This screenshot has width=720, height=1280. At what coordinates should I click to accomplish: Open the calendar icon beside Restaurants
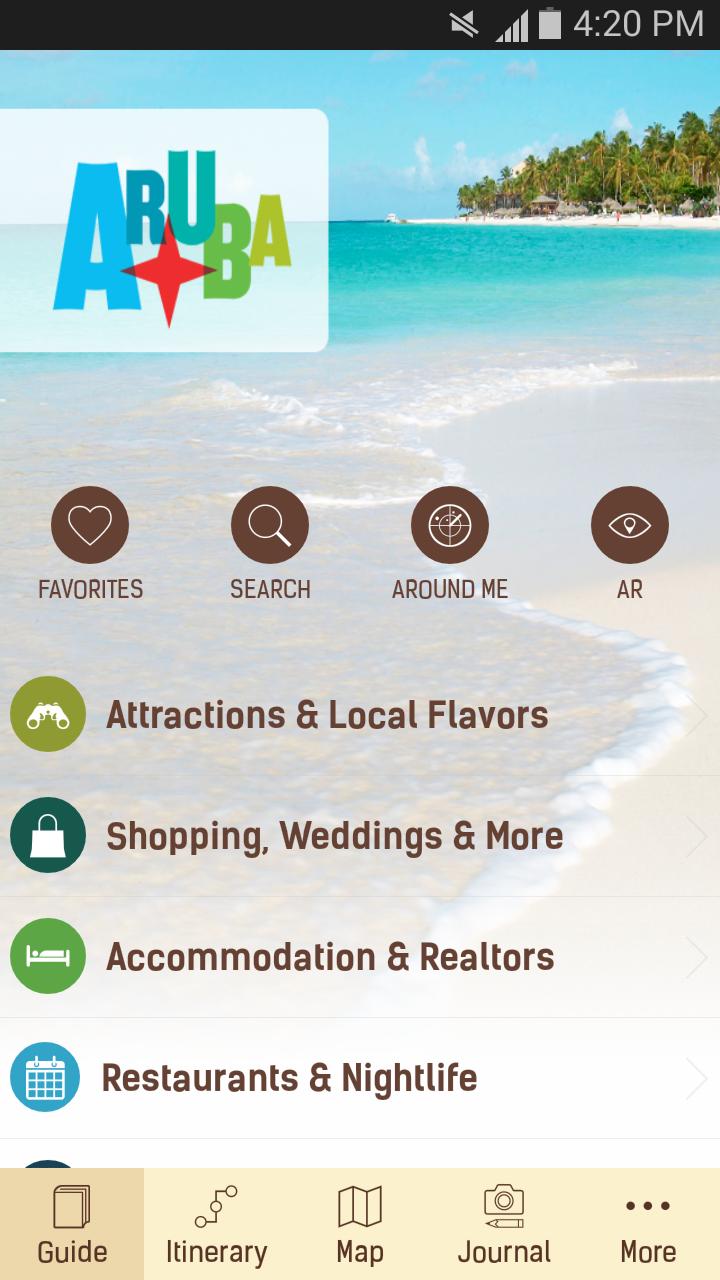[47, 1078]
